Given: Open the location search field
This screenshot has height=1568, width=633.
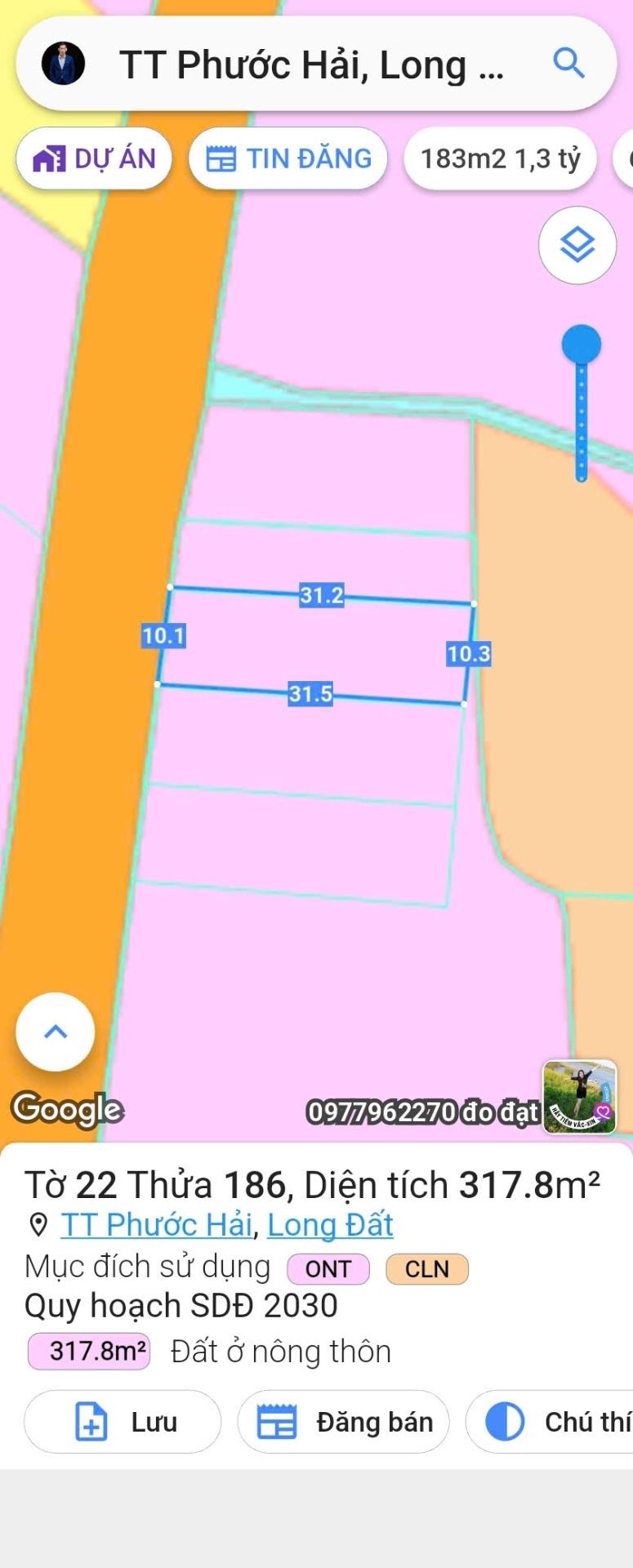Looking at the screenshot, I should point(310,65).
